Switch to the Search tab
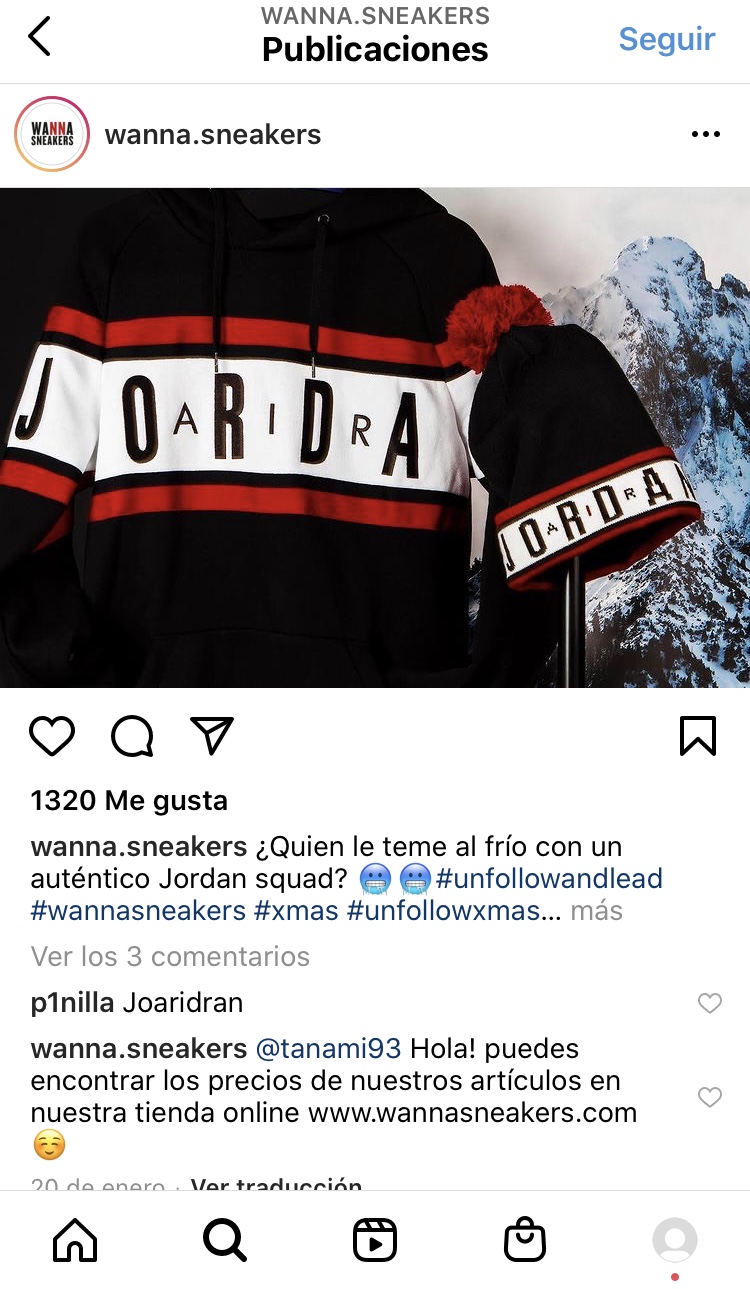The image size is (750, 1289). coord(224,1241)
